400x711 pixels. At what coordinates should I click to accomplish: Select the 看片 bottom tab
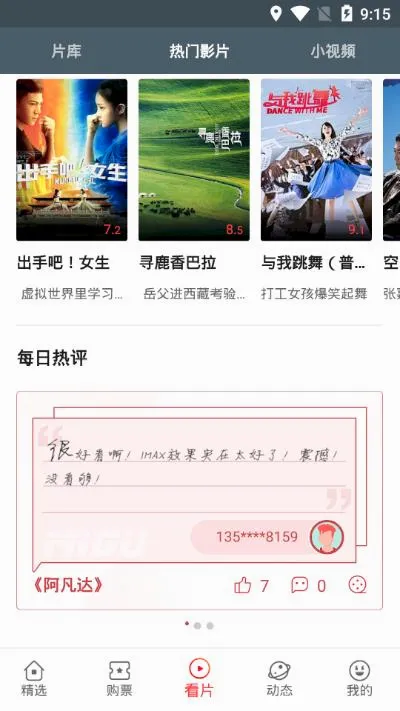[199, 679]
